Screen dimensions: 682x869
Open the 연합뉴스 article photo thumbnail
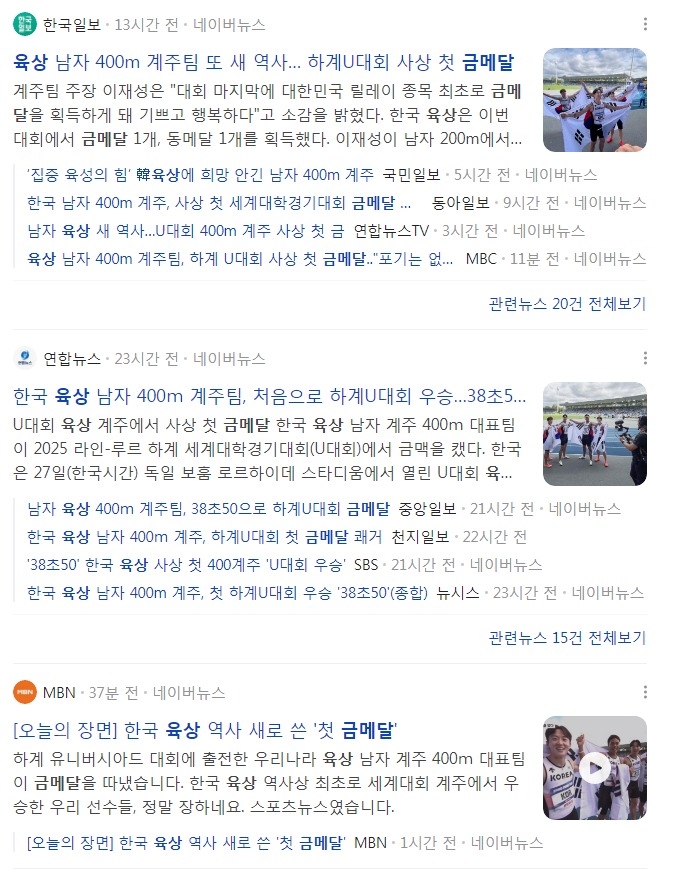(x=594, y=433)
